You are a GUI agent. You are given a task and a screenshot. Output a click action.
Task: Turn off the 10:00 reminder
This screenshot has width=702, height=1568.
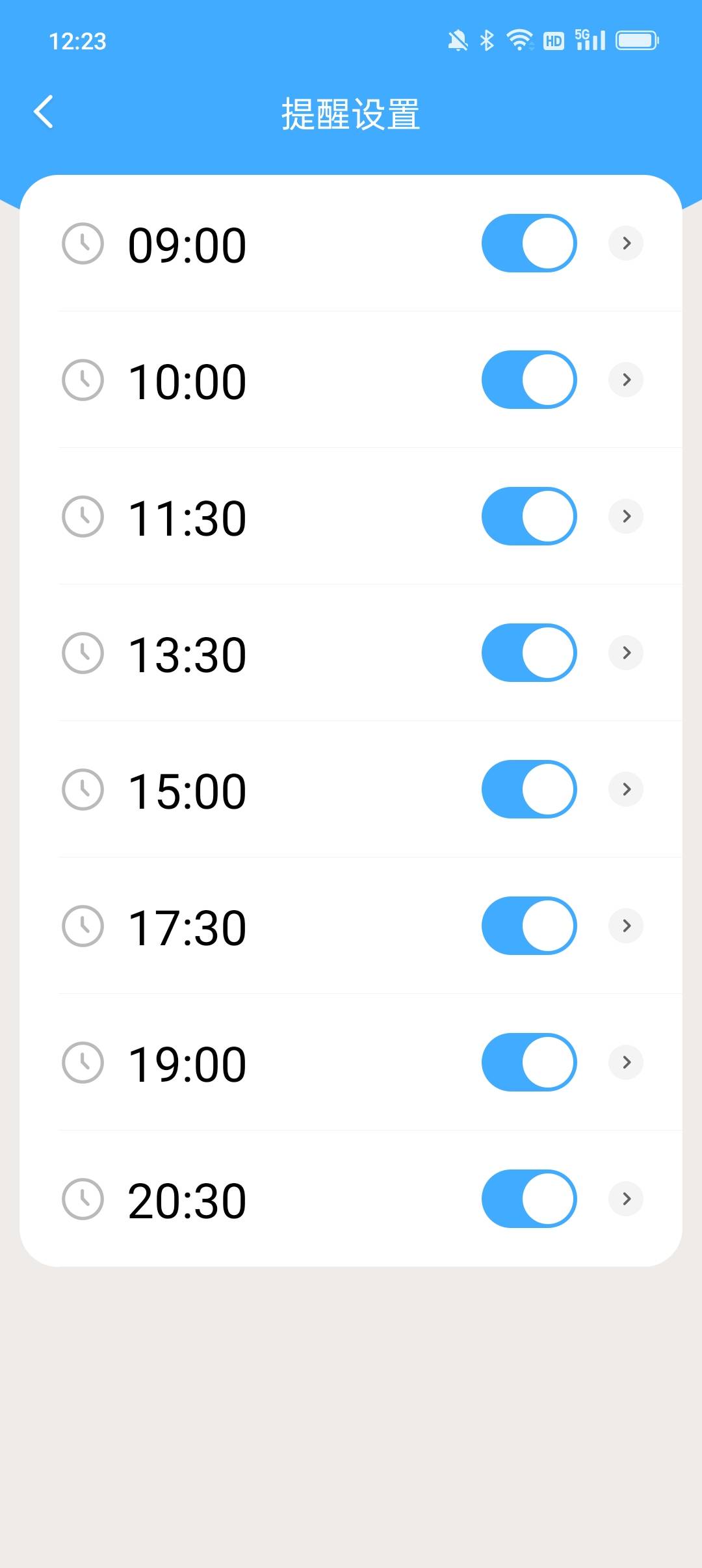(529, 380)
